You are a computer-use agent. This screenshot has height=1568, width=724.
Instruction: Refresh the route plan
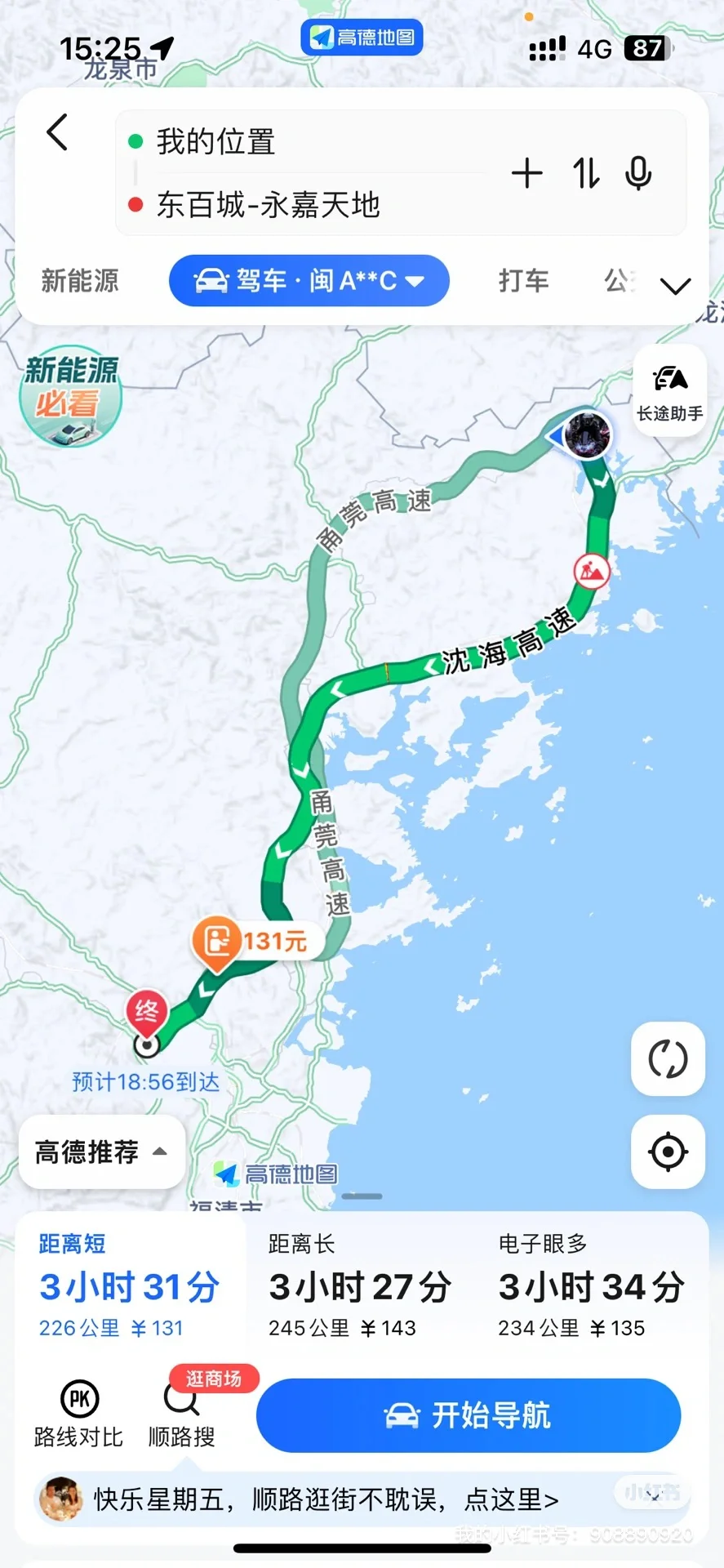click(668, 1059)
